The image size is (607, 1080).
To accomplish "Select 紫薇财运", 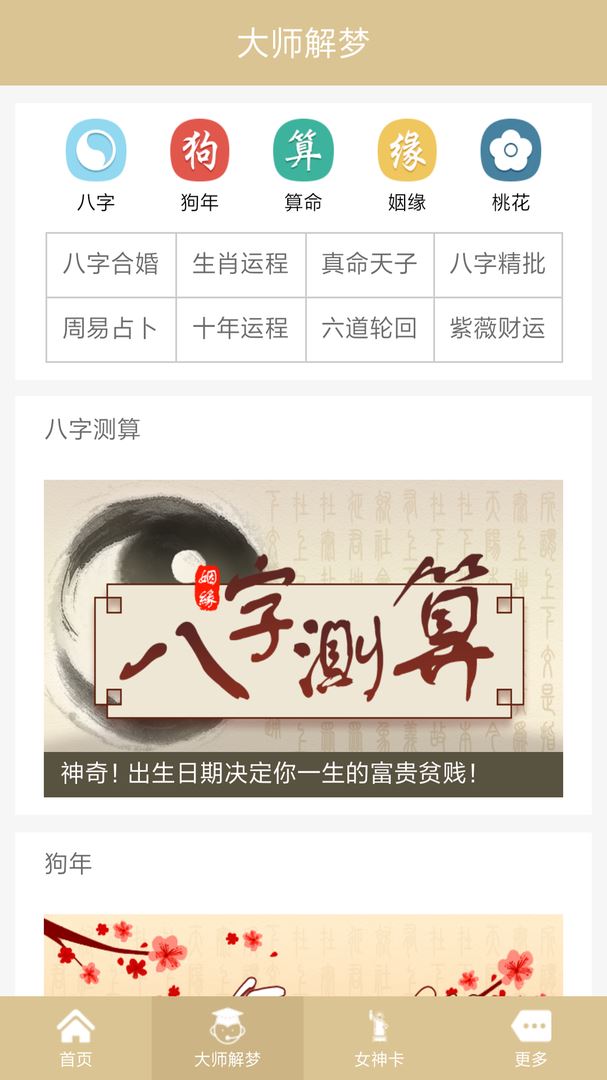I will pos(498,329).
